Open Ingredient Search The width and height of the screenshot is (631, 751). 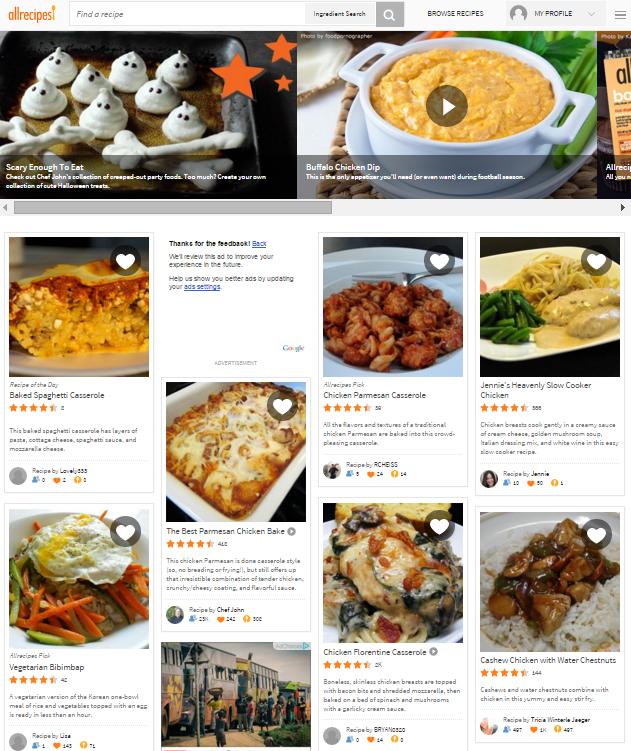coord(339,14)
